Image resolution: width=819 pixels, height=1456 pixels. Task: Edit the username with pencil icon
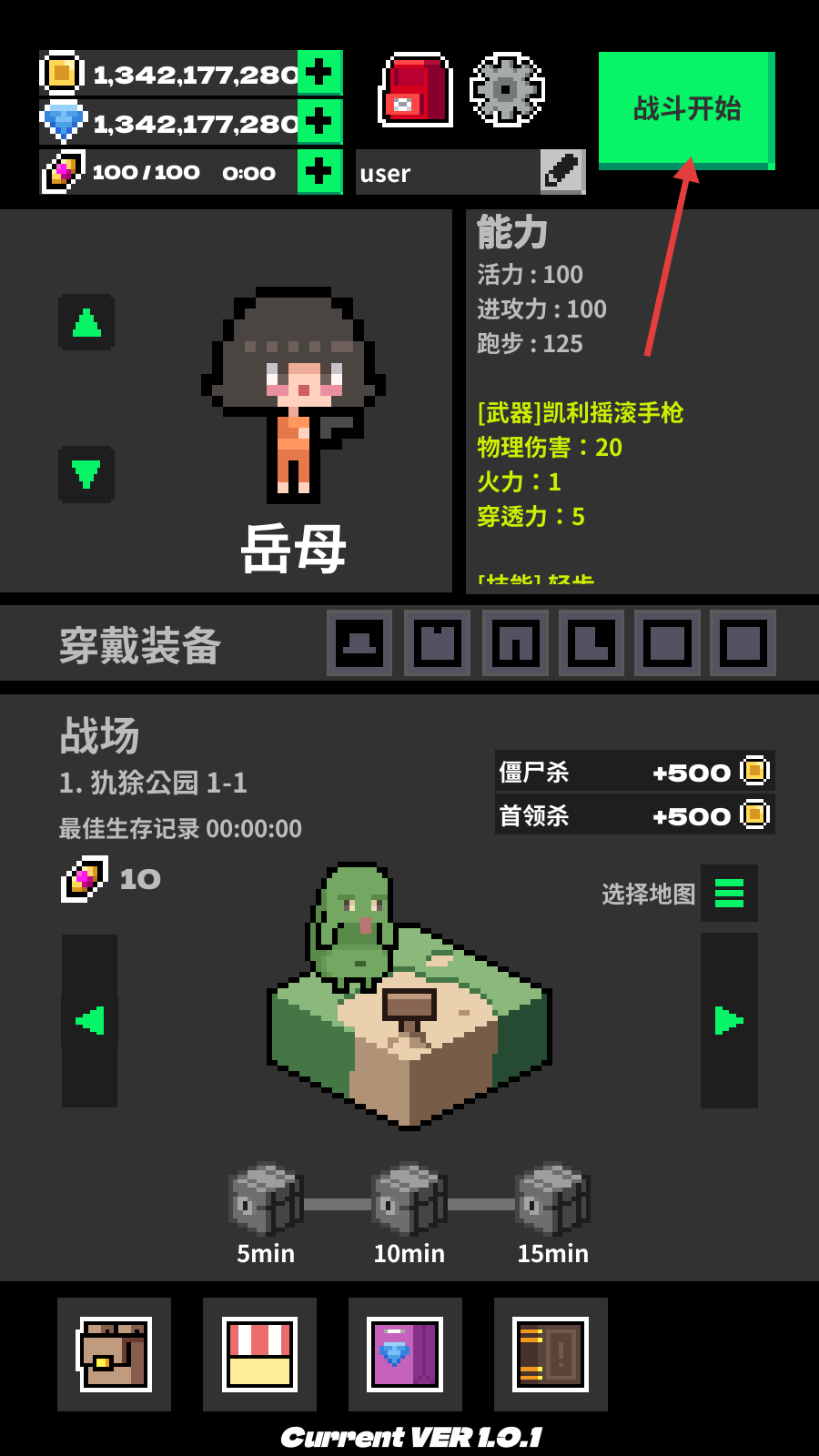coord(561,171)
